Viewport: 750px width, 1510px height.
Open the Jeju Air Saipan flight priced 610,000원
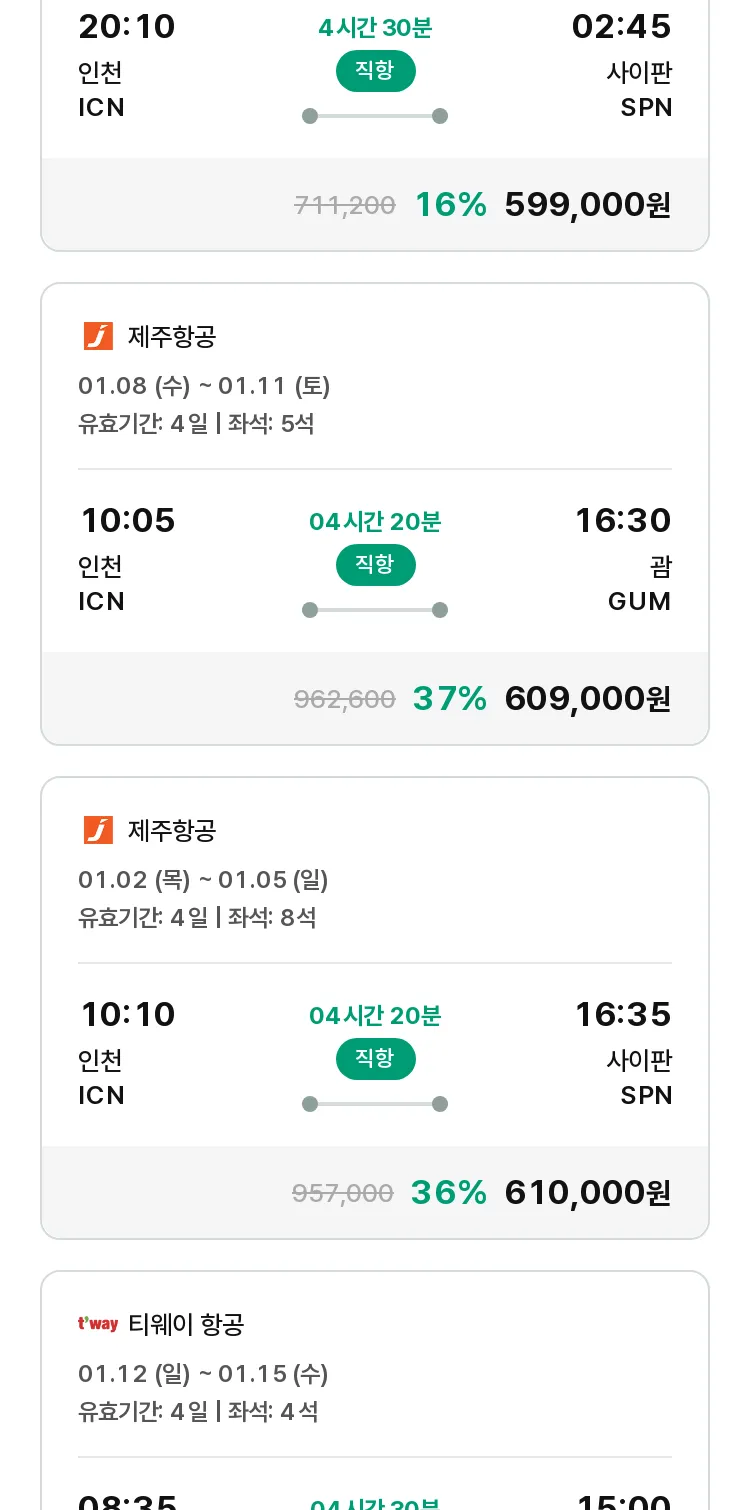click(375, 1008)
